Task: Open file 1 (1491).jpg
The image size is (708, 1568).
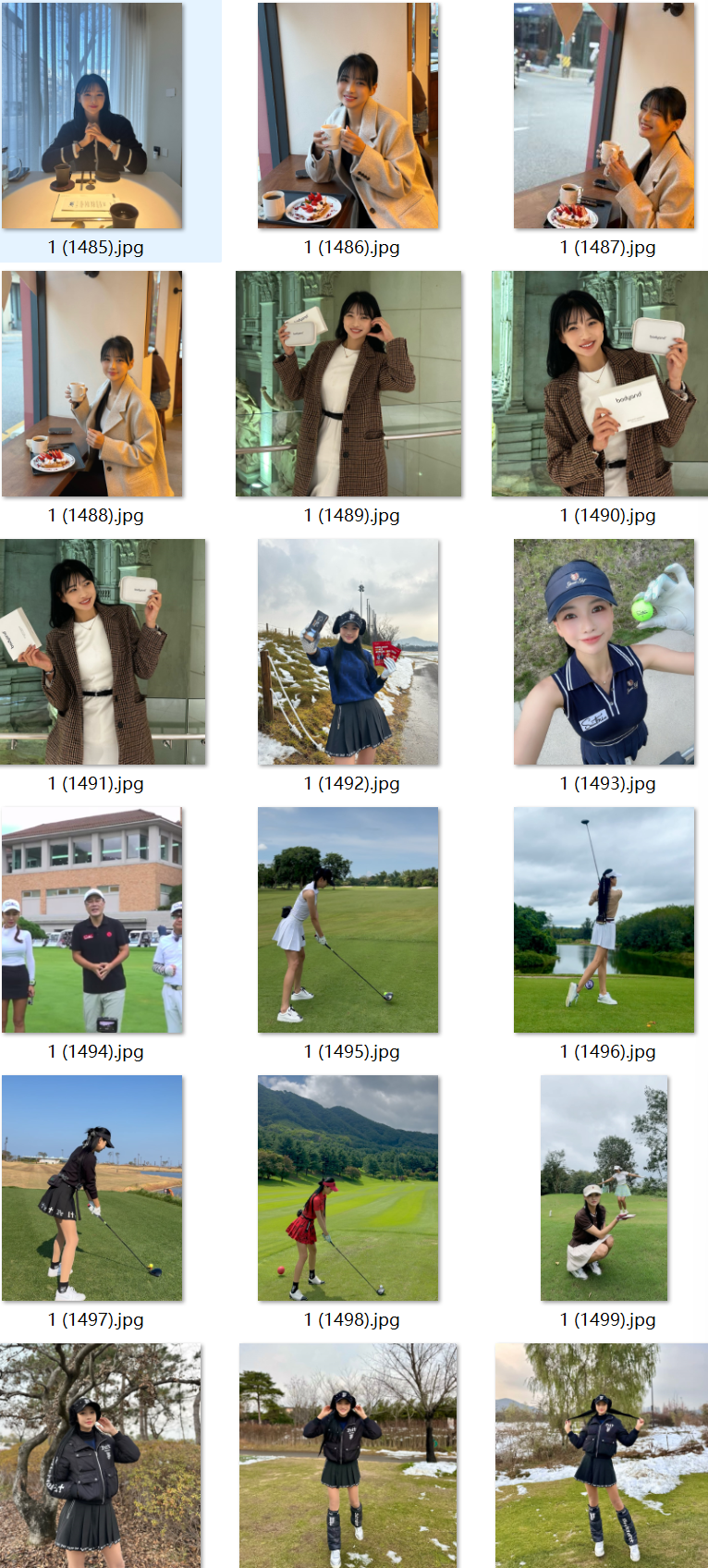Action: 103,652
